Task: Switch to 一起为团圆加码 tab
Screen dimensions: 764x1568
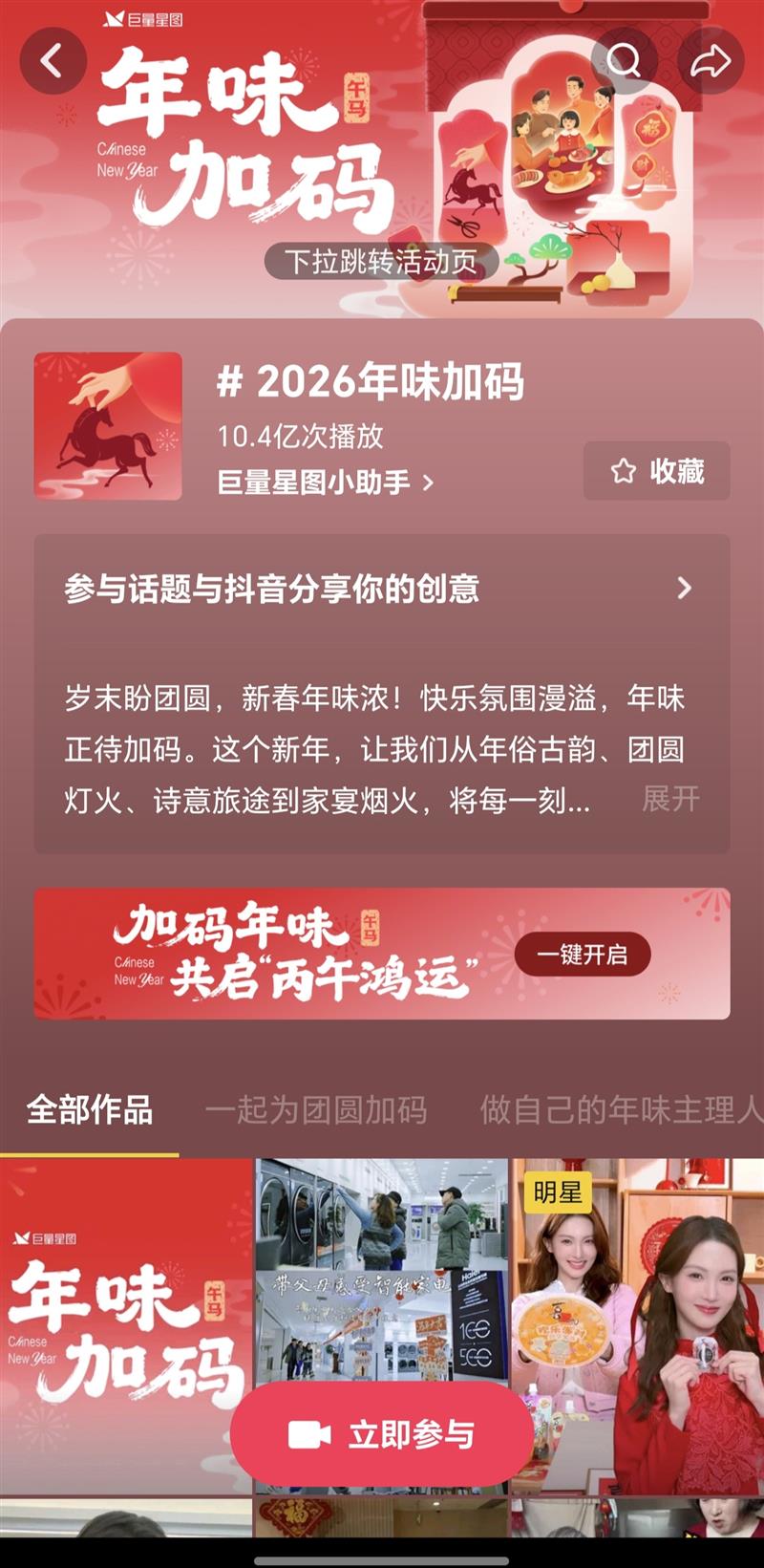Action: 316,1110
